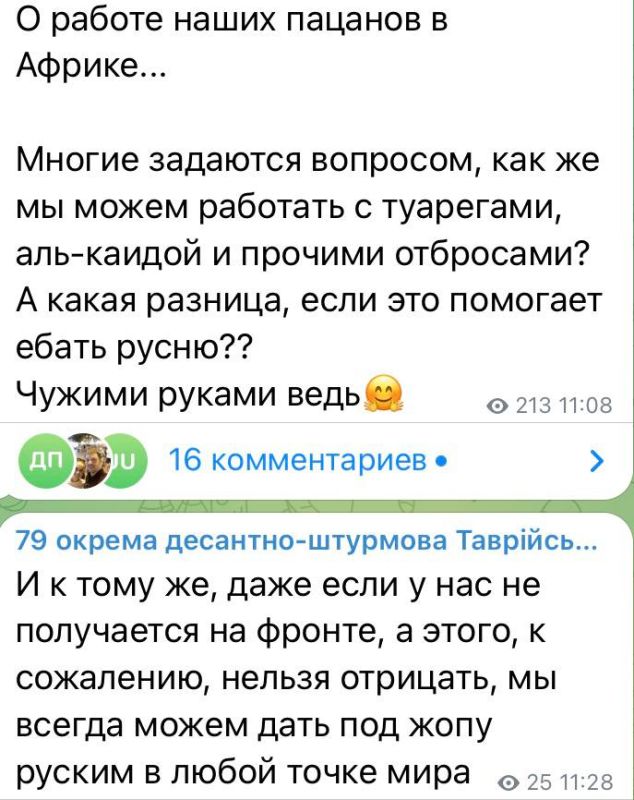The width and height of the screenshot is (634, 800).
Task: Tap the chevron arrow beside the comments count
Action: click(596, 461)
